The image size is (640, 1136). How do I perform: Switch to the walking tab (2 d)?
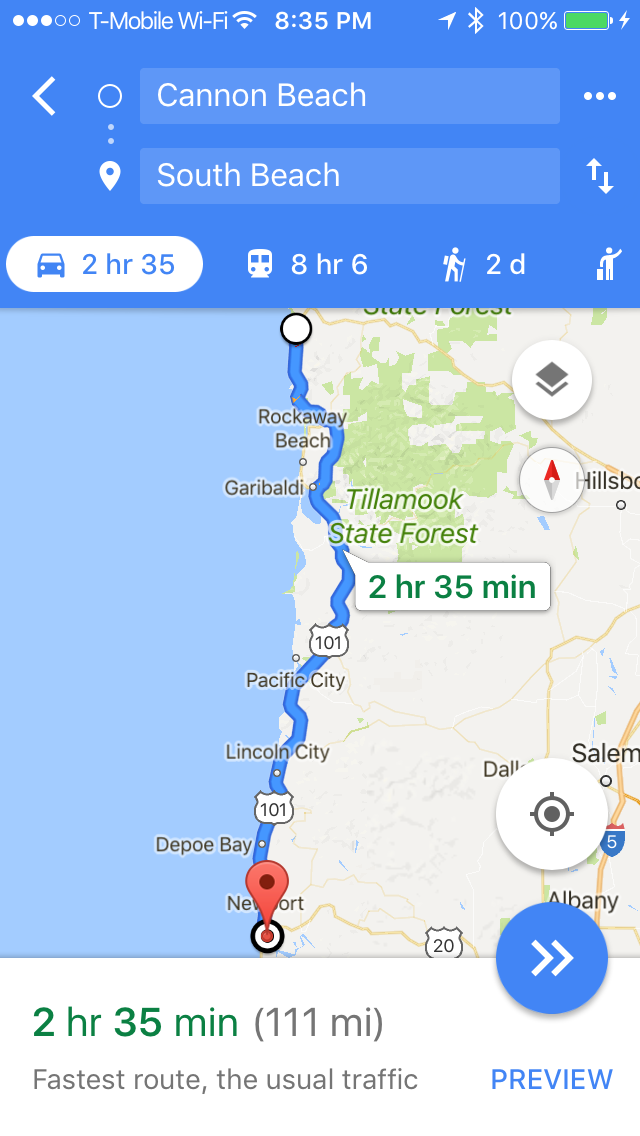[484, 265]
